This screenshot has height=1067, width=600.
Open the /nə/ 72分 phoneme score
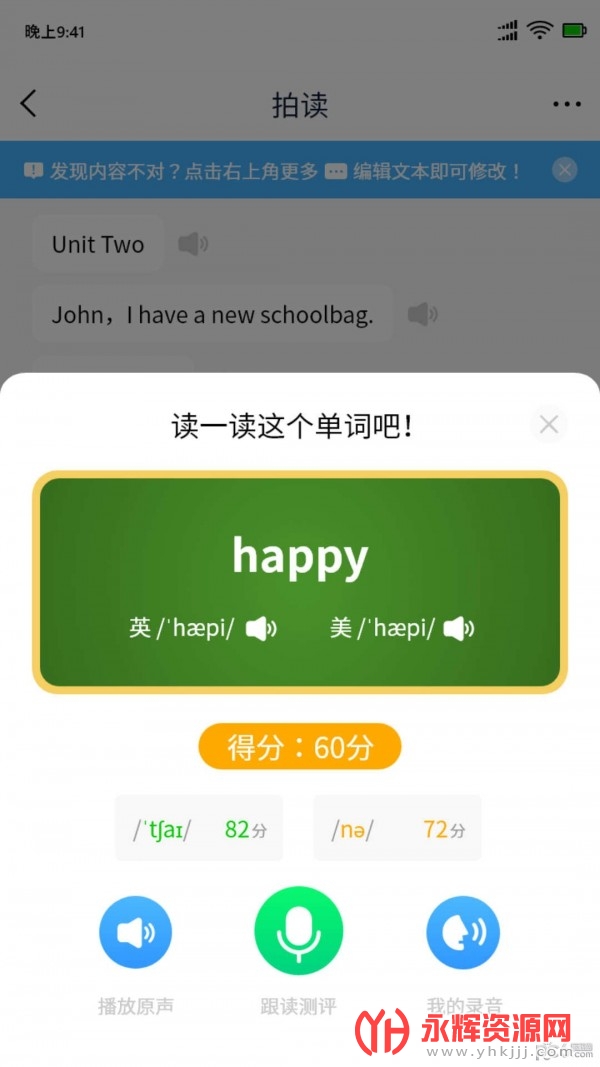click(397, 829)
